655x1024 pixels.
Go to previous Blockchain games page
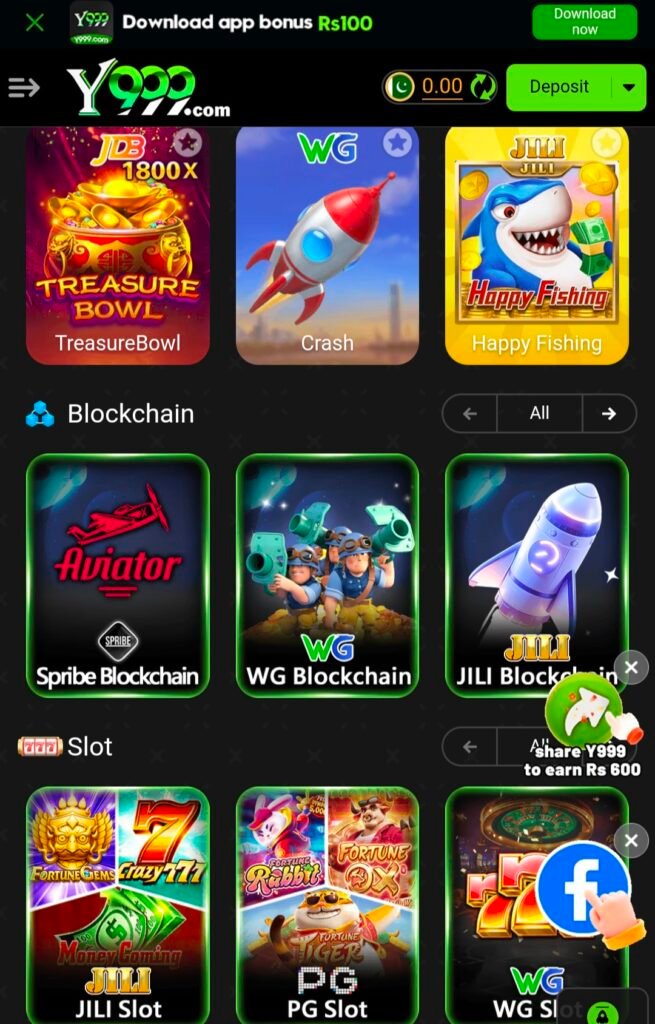pos(470,413)
